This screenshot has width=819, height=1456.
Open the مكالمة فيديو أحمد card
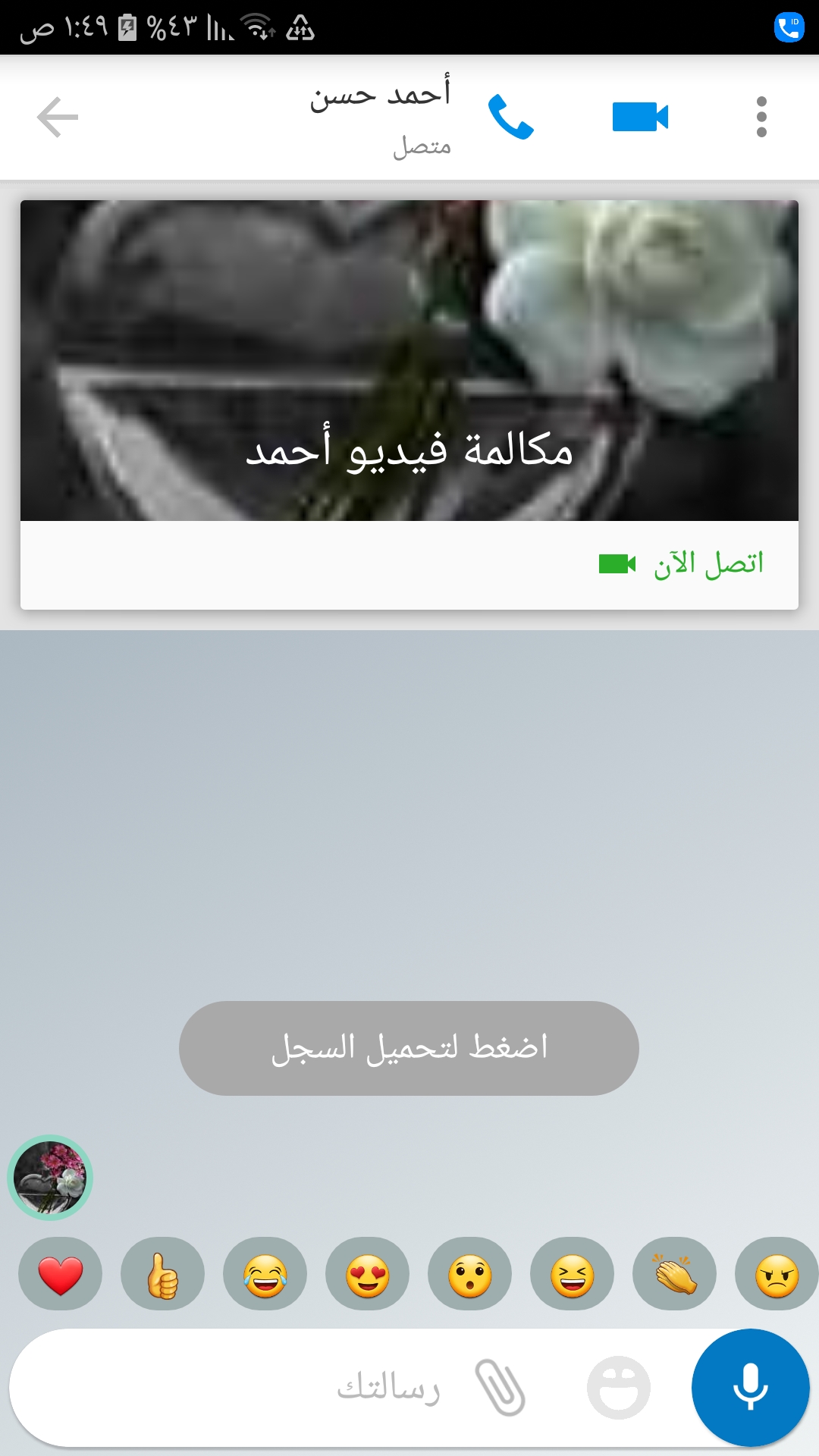(x=409, y=361)
